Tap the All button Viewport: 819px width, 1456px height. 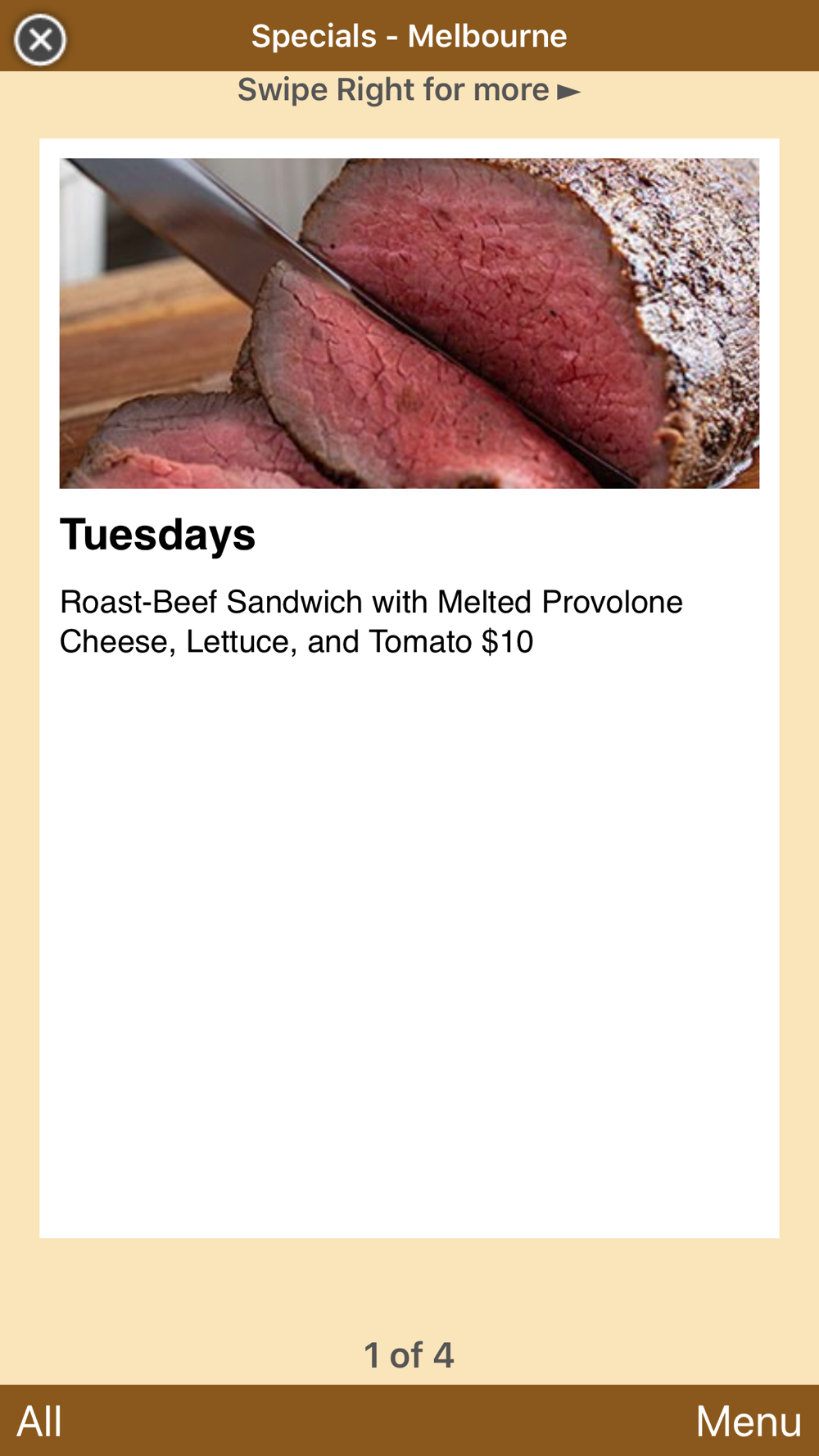39,1421
